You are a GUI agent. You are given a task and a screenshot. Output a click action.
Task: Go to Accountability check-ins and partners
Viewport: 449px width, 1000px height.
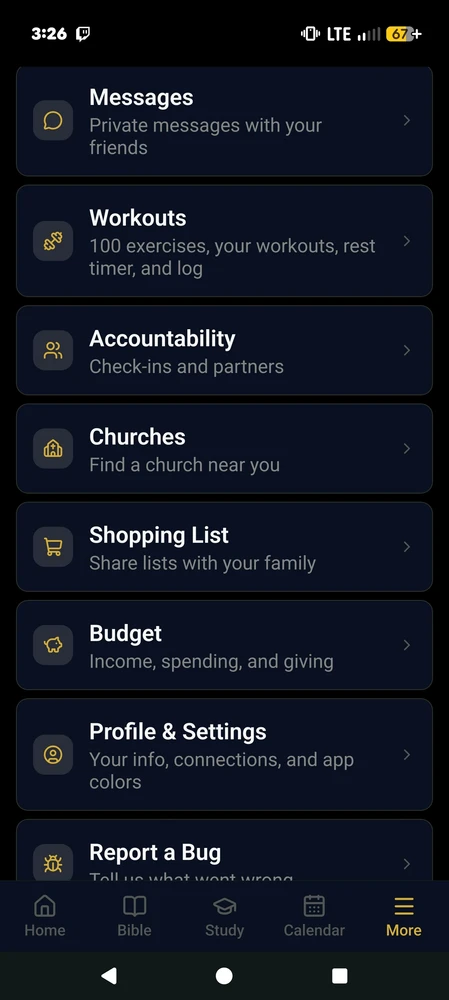224,350
